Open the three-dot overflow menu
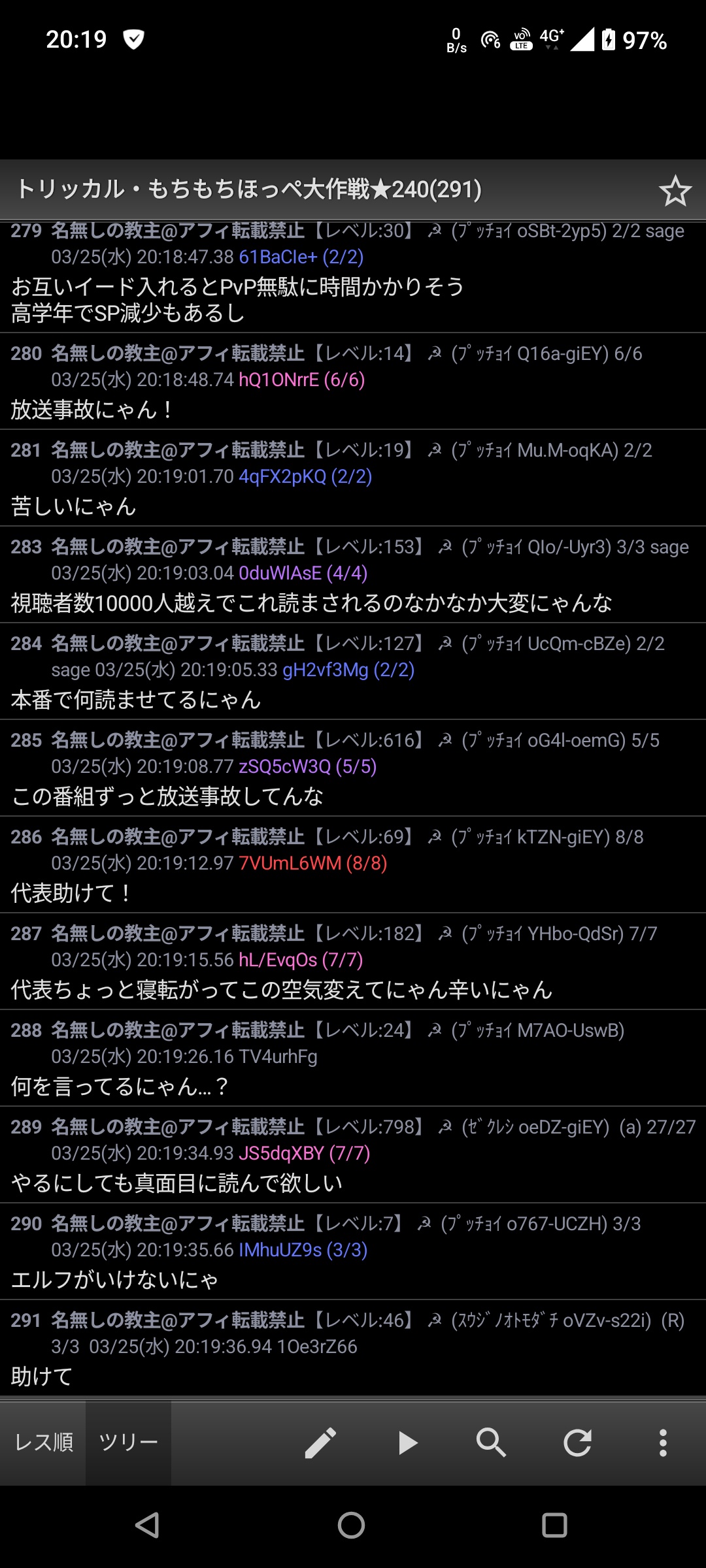Viewport: 706px width, 1568px height. point(663,1443)
